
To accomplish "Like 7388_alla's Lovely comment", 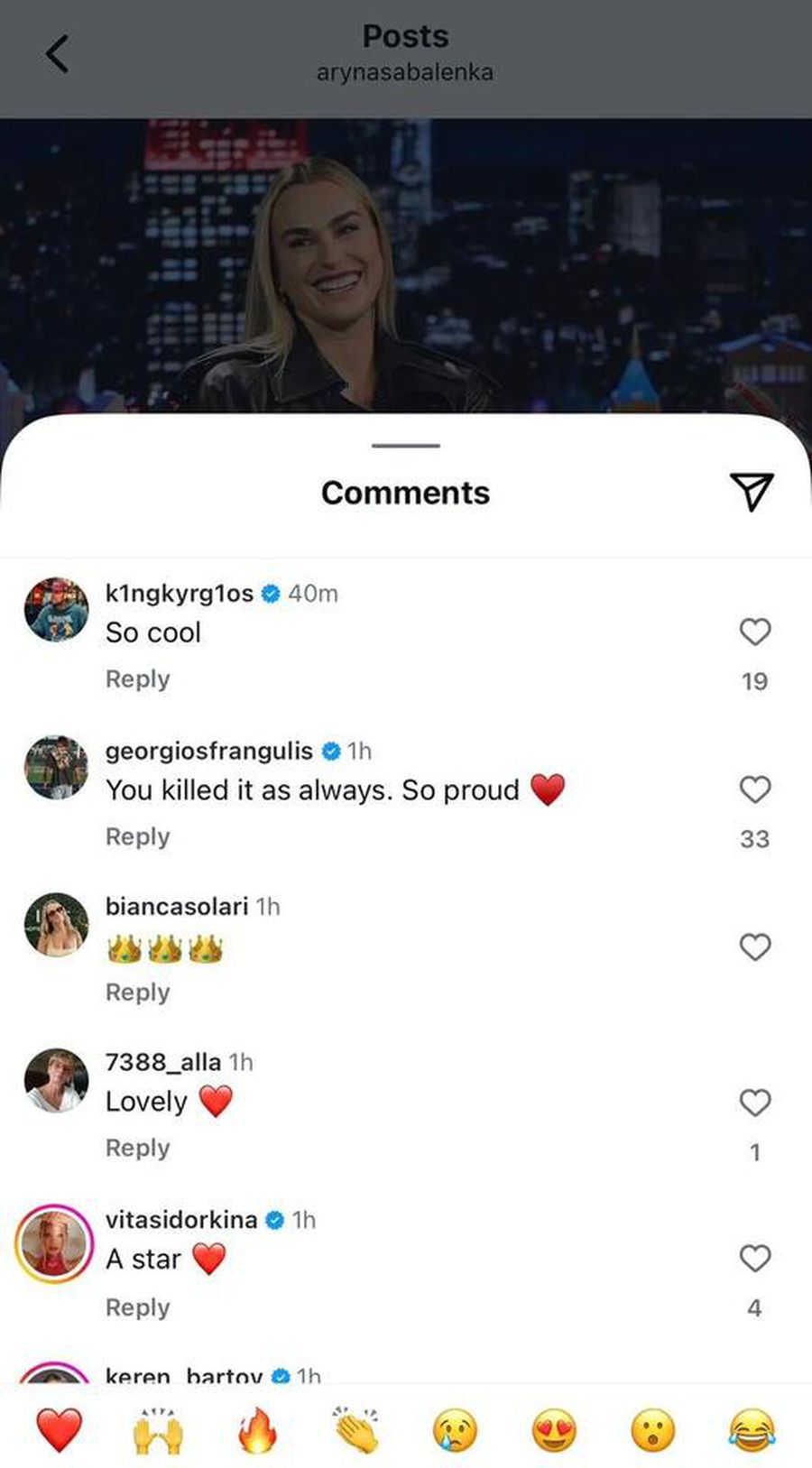I will [x=754, y=1102].
